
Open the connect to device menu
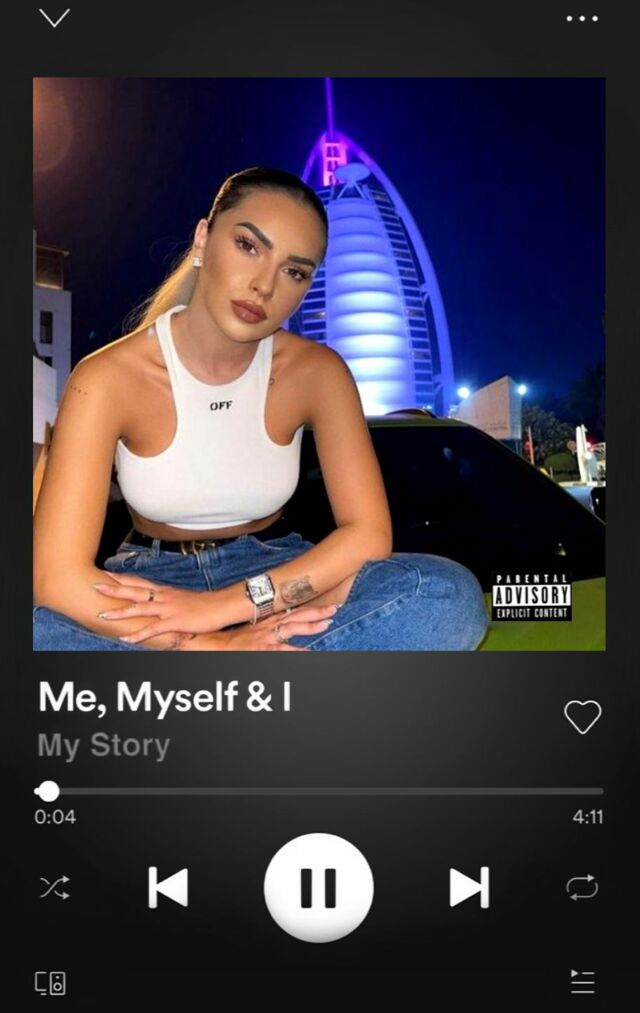pyautogui.click(x=51, y=982)
